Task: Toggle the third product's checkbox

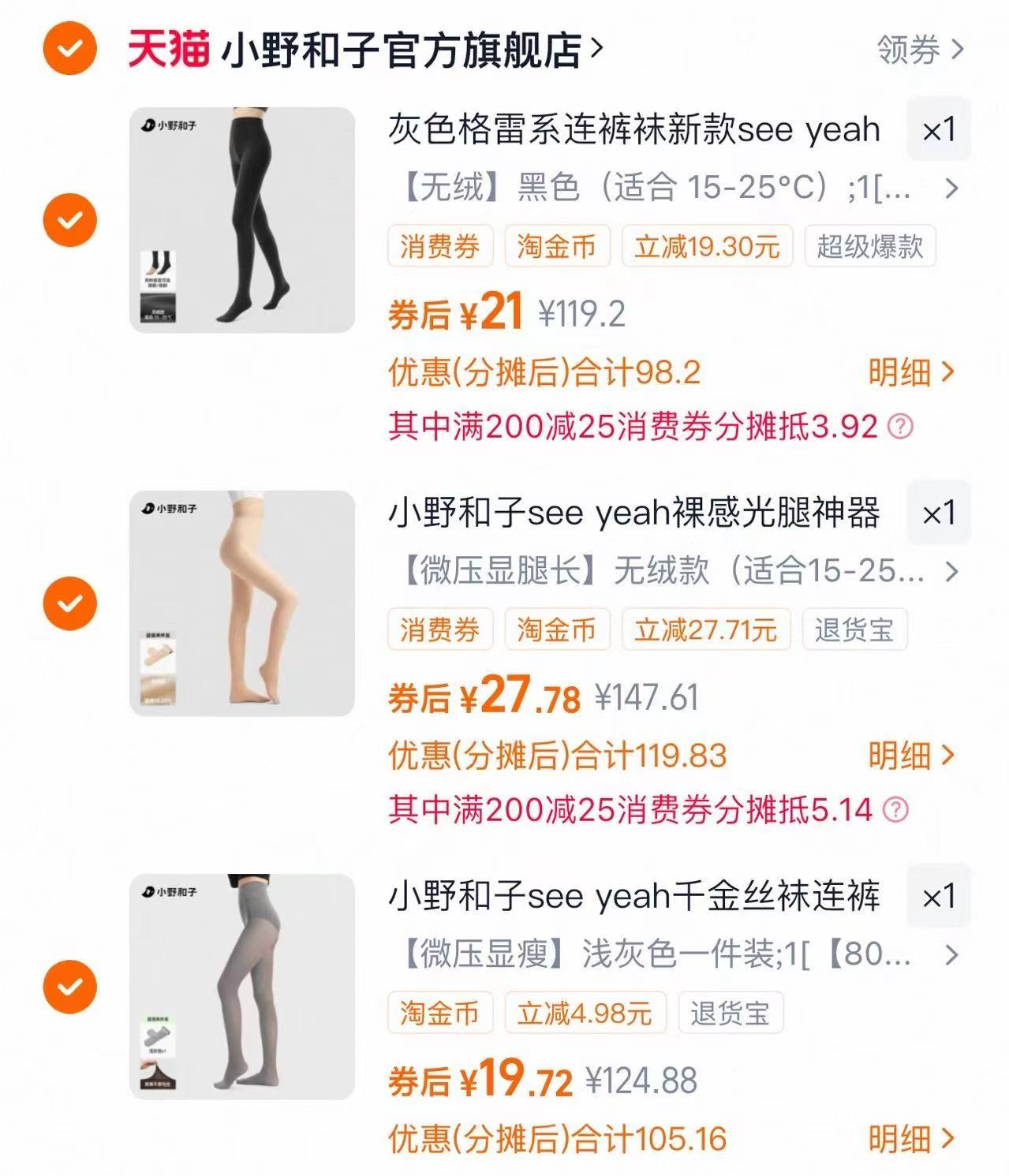Action: point(70,985)
